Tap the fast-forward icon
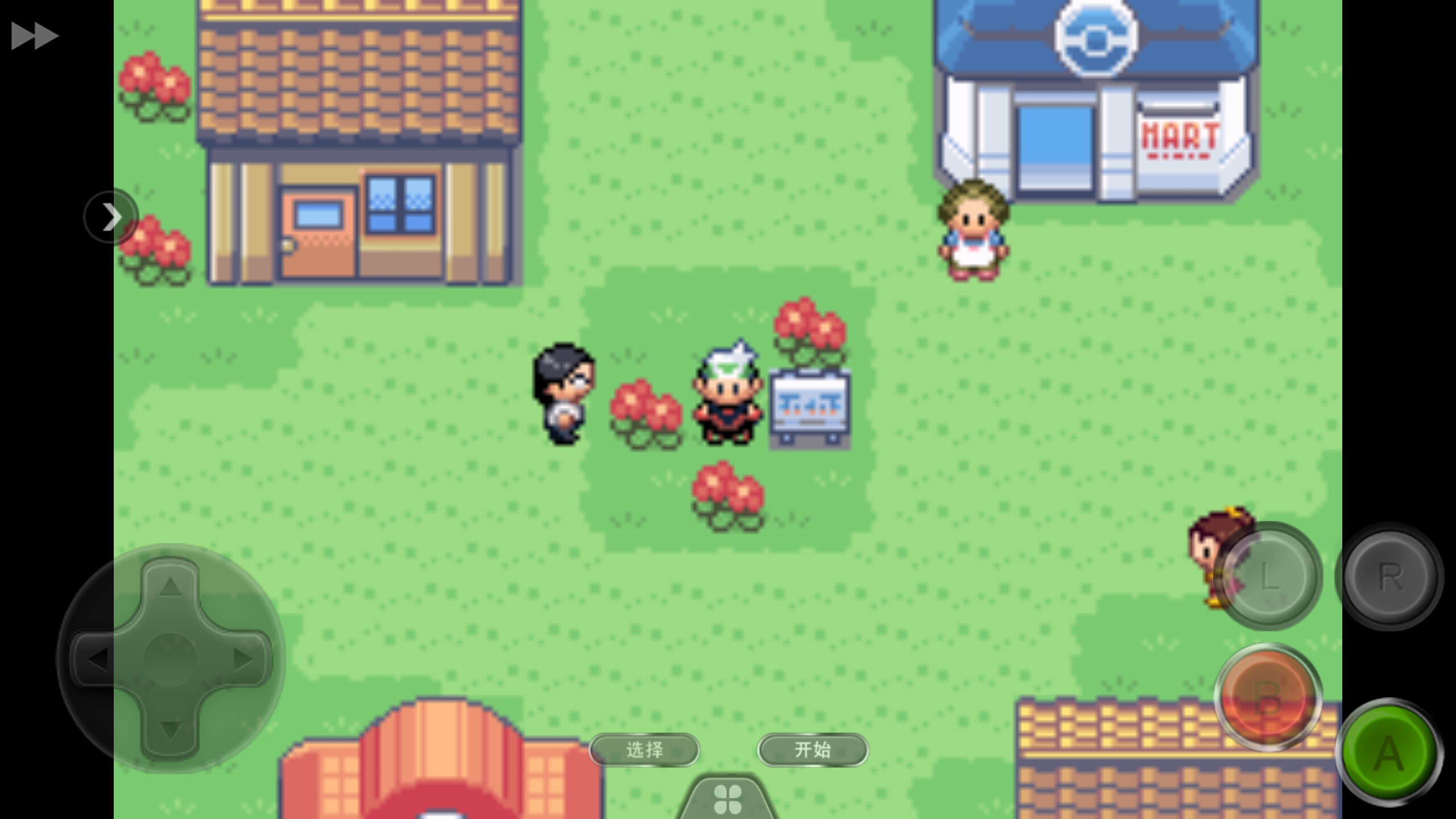Image resolution: width=1456 pixels, height=819 pixels. pos(34,36)
